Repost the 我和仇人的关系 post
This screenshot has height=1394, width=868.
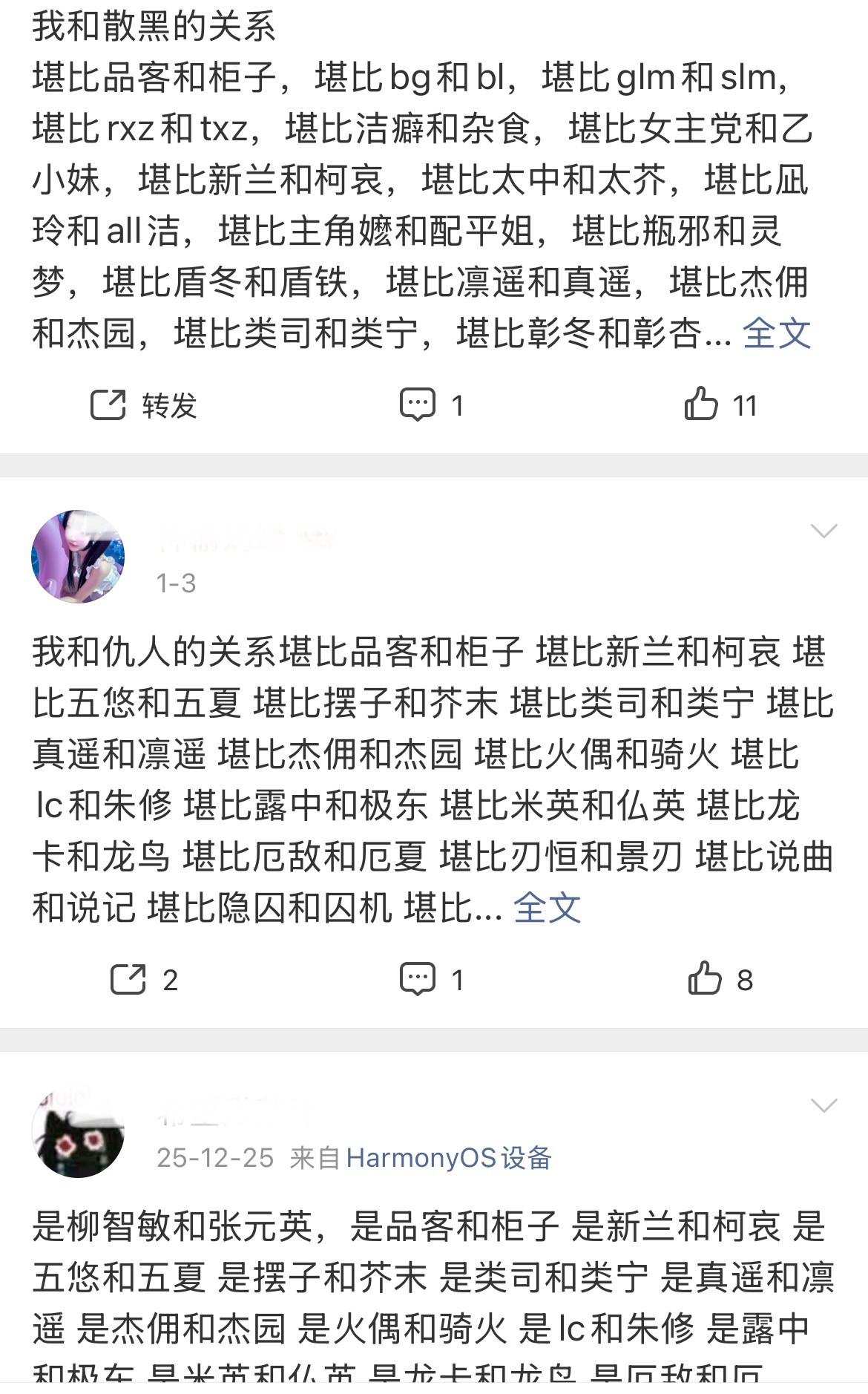144,980
